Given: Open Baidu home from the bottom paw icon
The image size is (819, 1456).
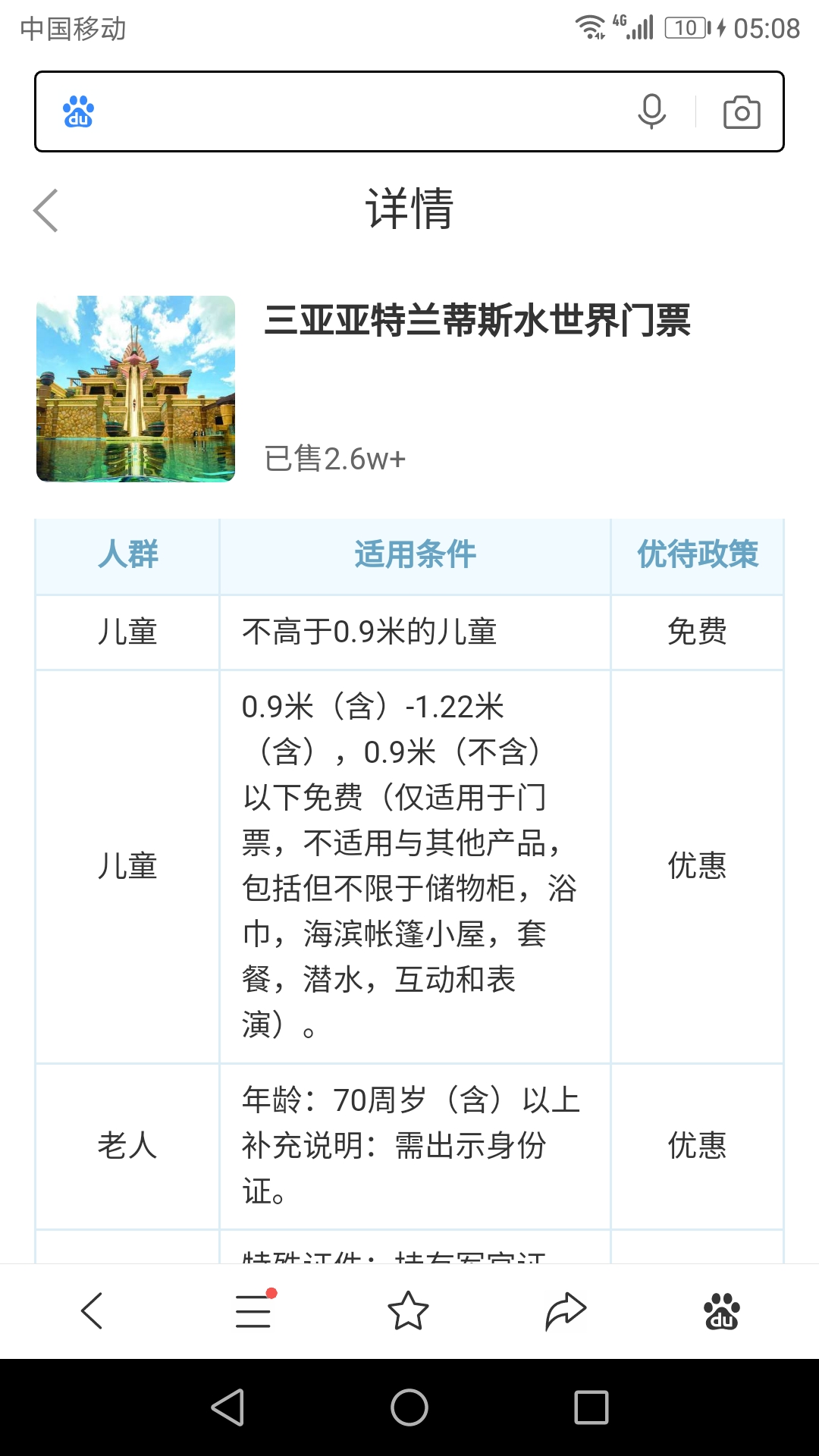Looking at the screenshot, I should pos(722,1311).
